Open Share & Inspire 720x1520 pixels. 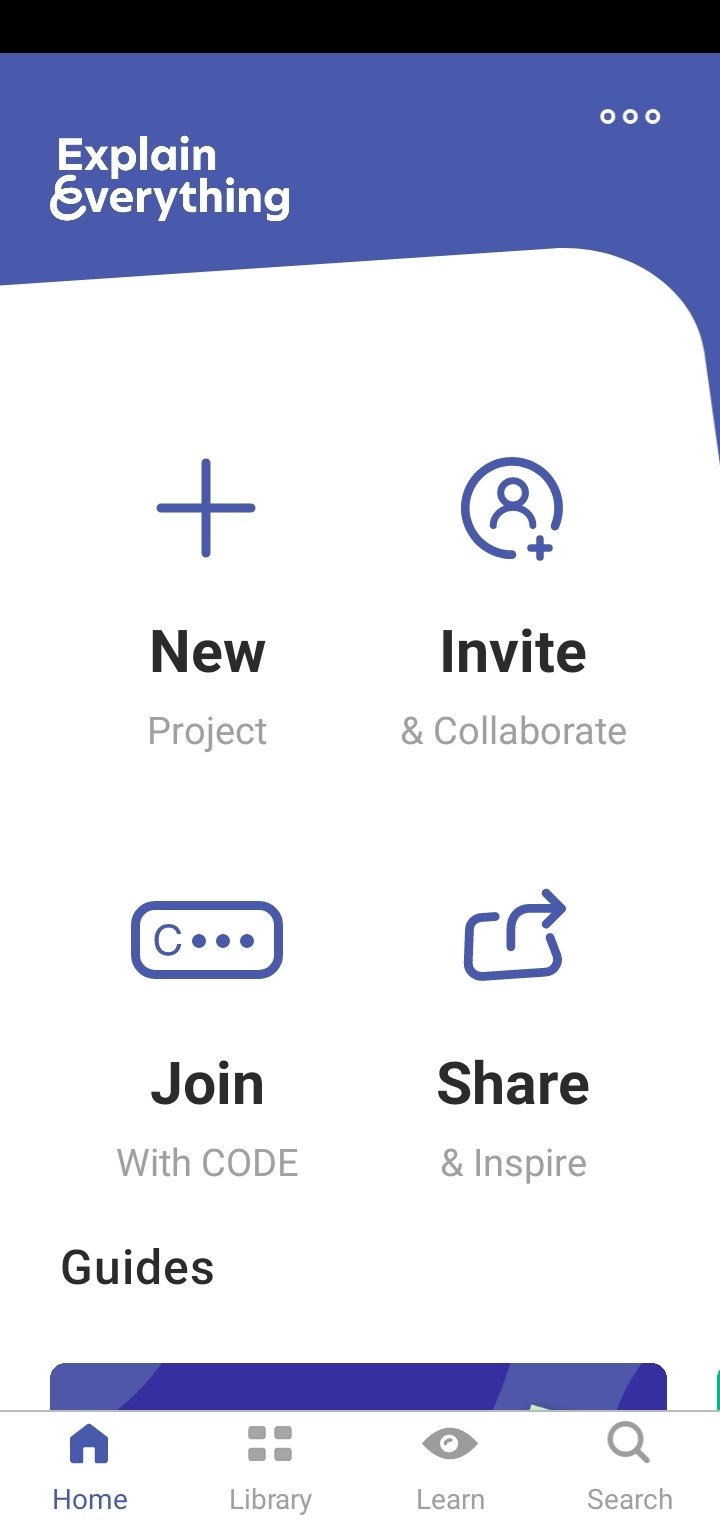513,1036
